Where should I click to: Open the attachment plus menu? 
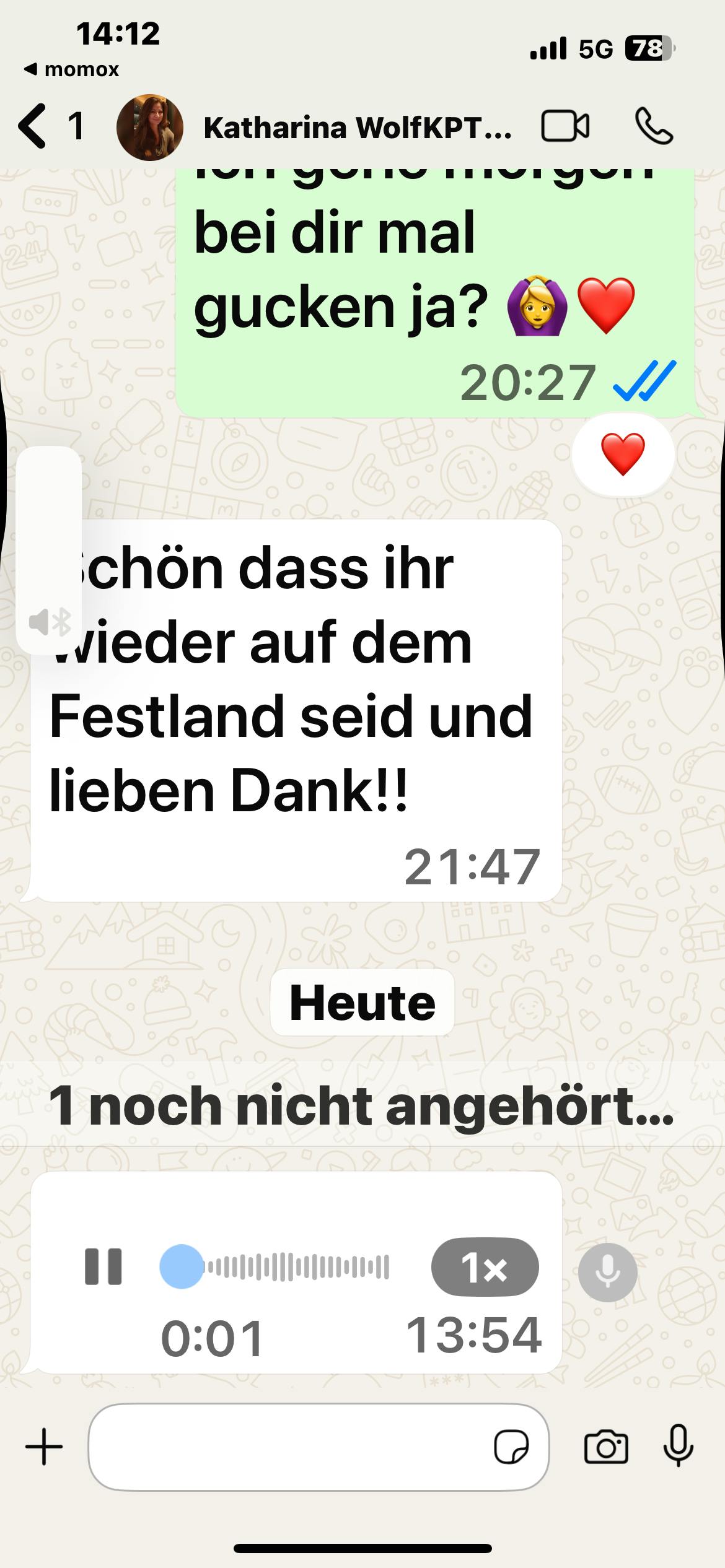[x=44, y=1447]
